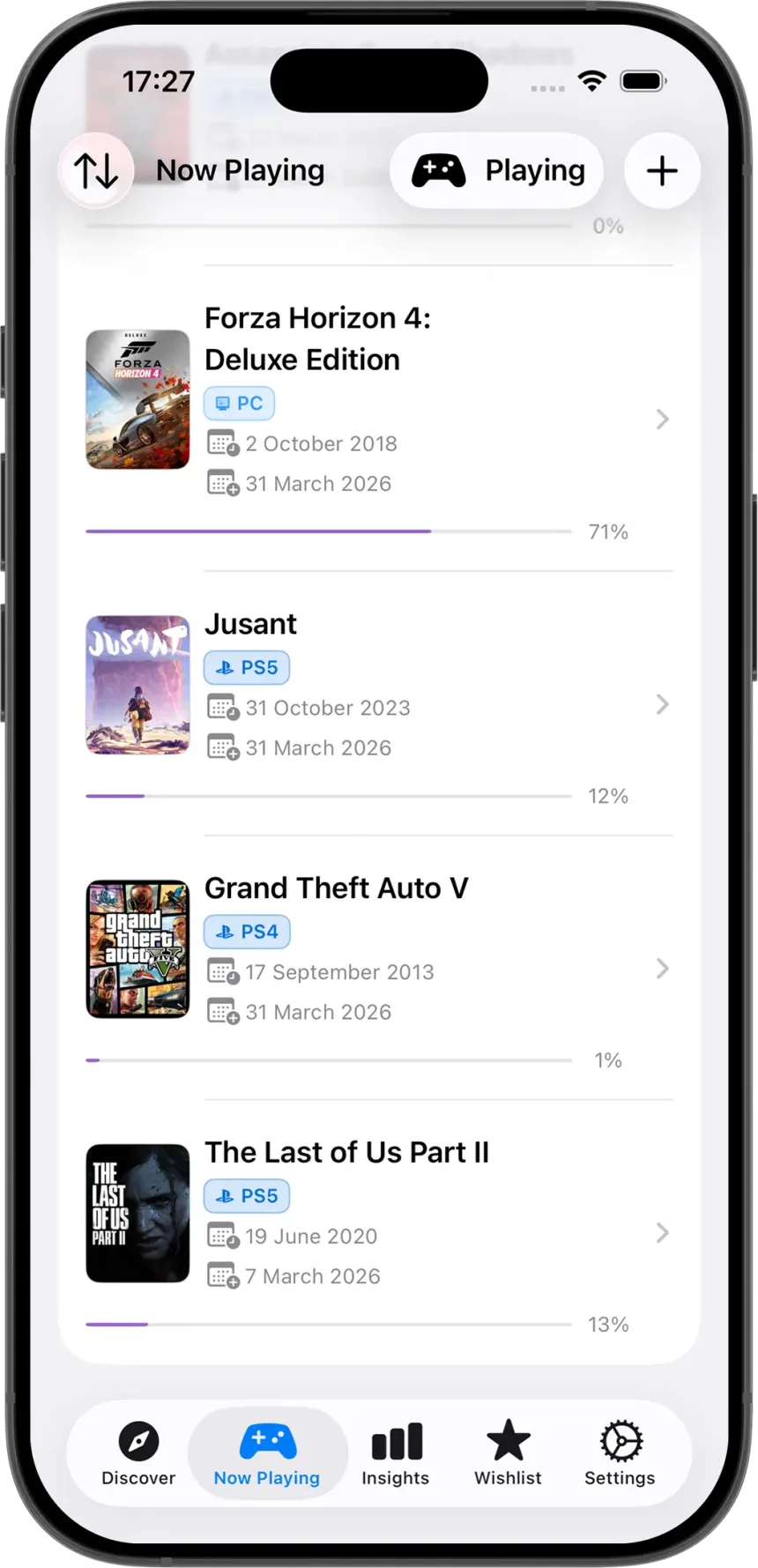Open the Discover compass icon
The width and height of the screenshot is (758, 1568).
point(137,1439)
